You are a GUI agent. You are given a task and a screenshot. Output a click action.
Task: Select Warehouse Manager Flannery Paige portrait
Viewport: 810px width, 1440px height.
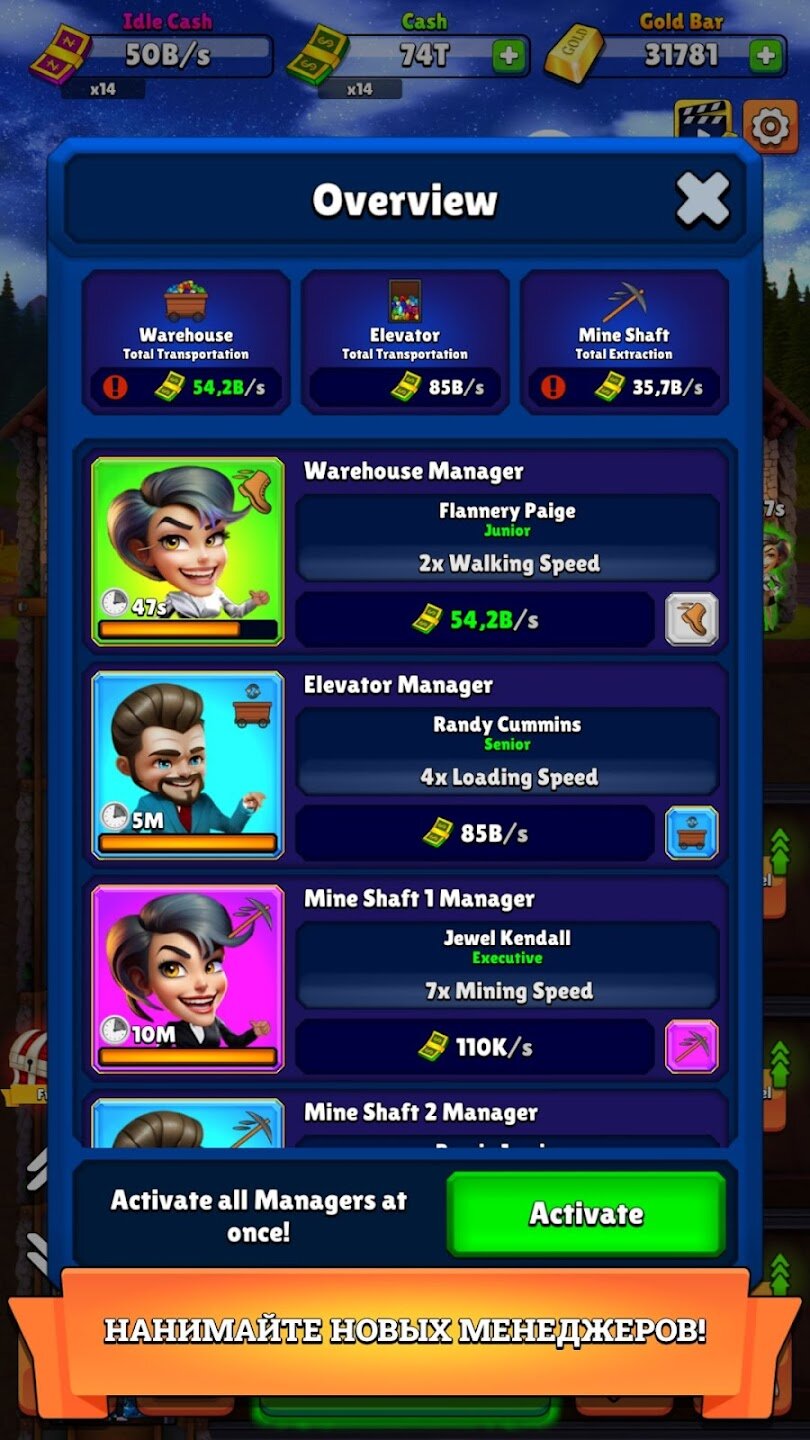point(188,551)
